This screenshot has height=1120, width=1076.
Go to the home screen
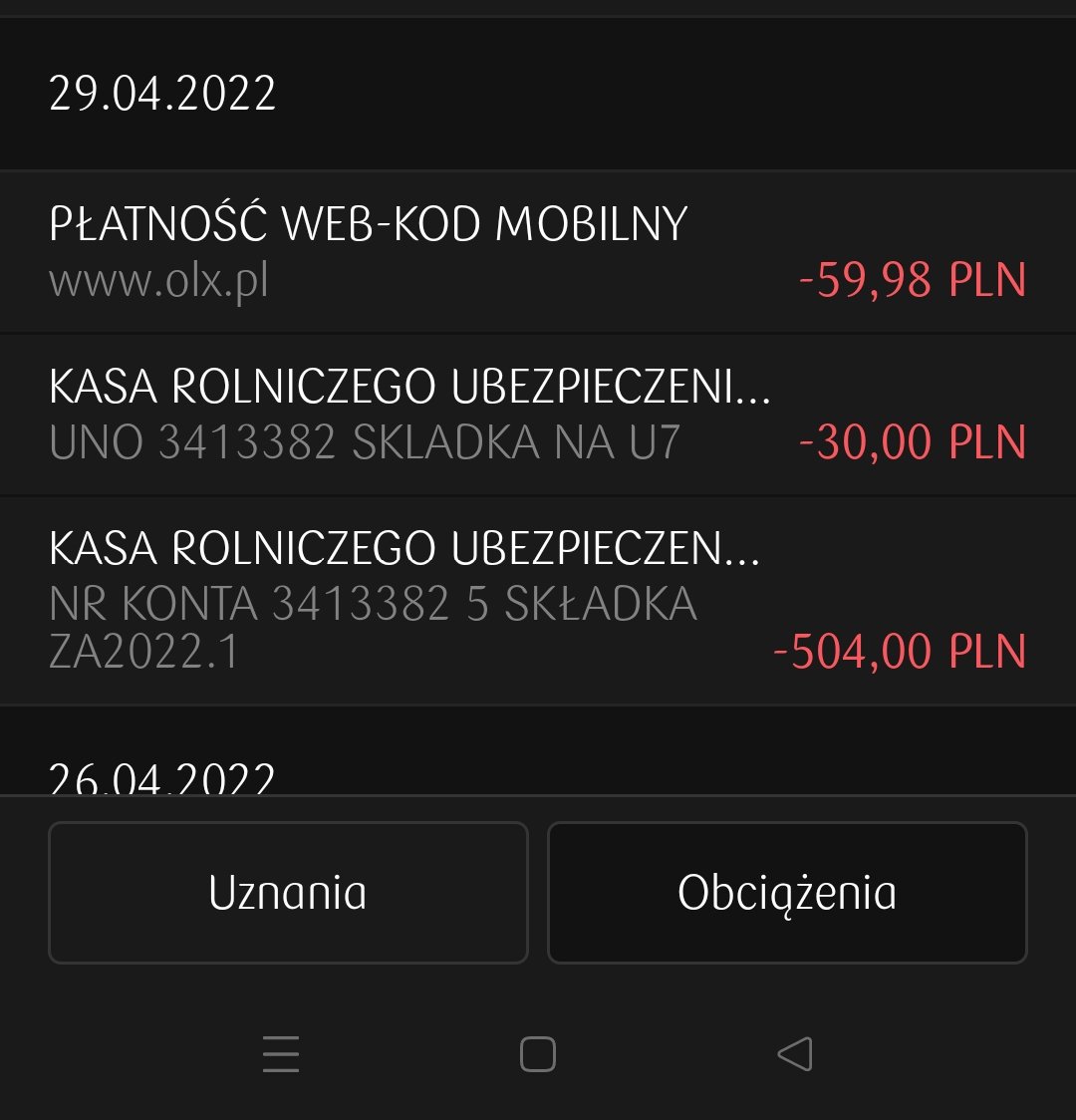(x=538, y=1054)
